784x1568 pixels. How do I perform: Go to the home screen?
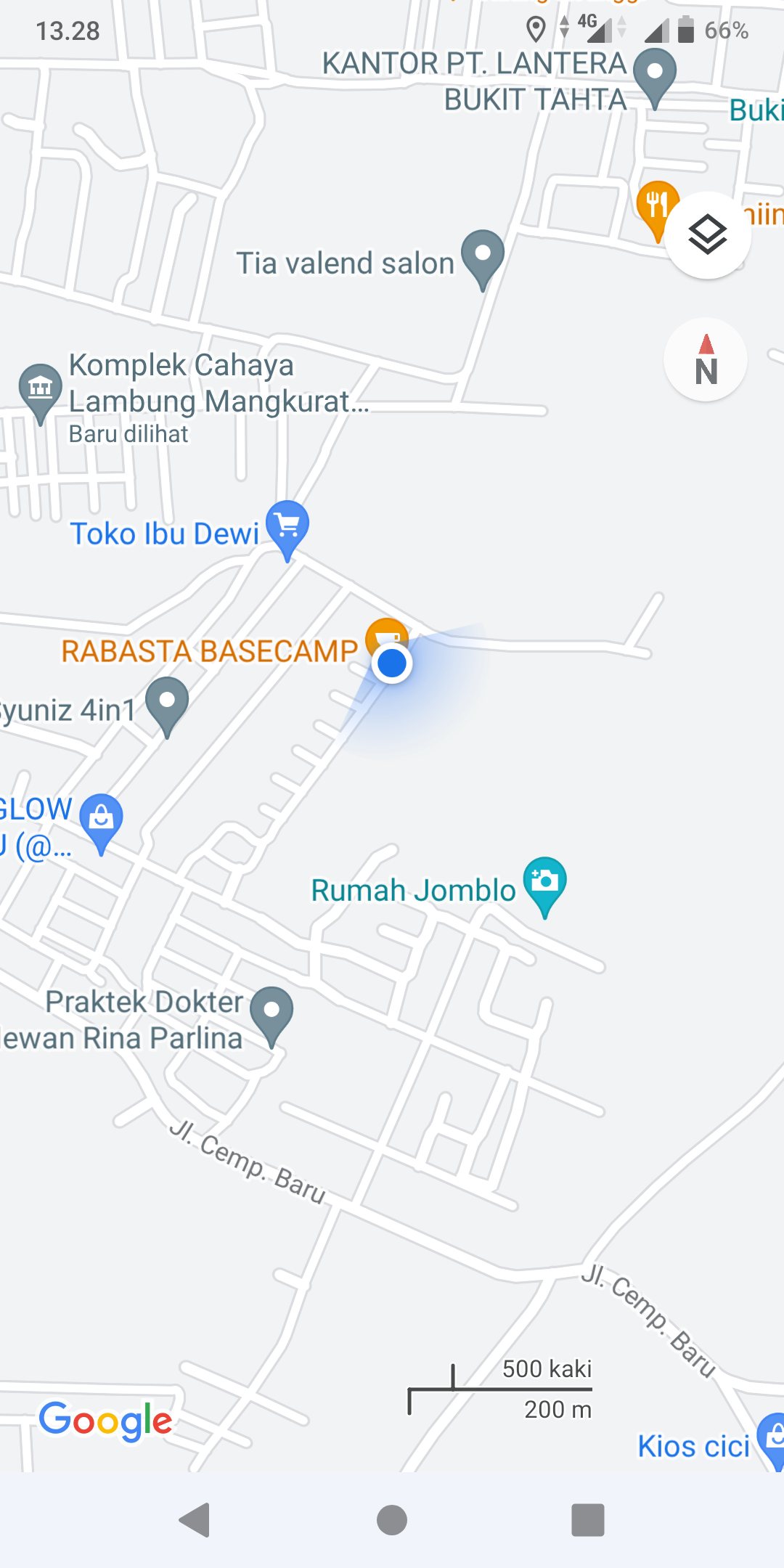pos(392,1520)
